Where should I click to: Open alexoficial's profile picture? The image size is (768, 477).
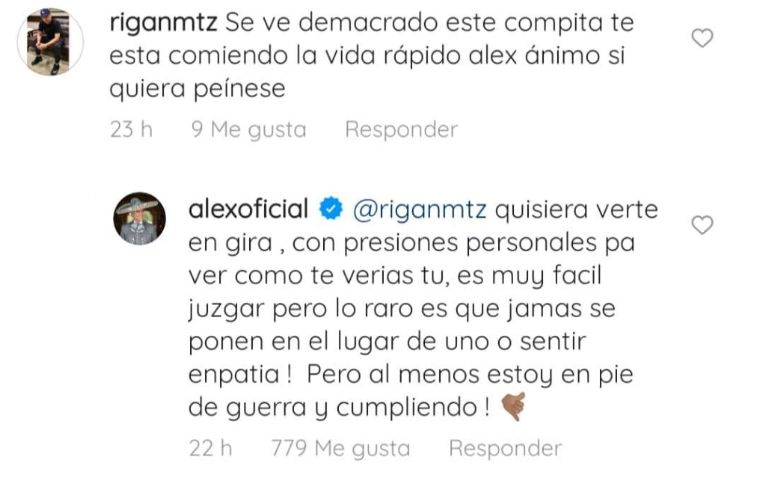138,218
